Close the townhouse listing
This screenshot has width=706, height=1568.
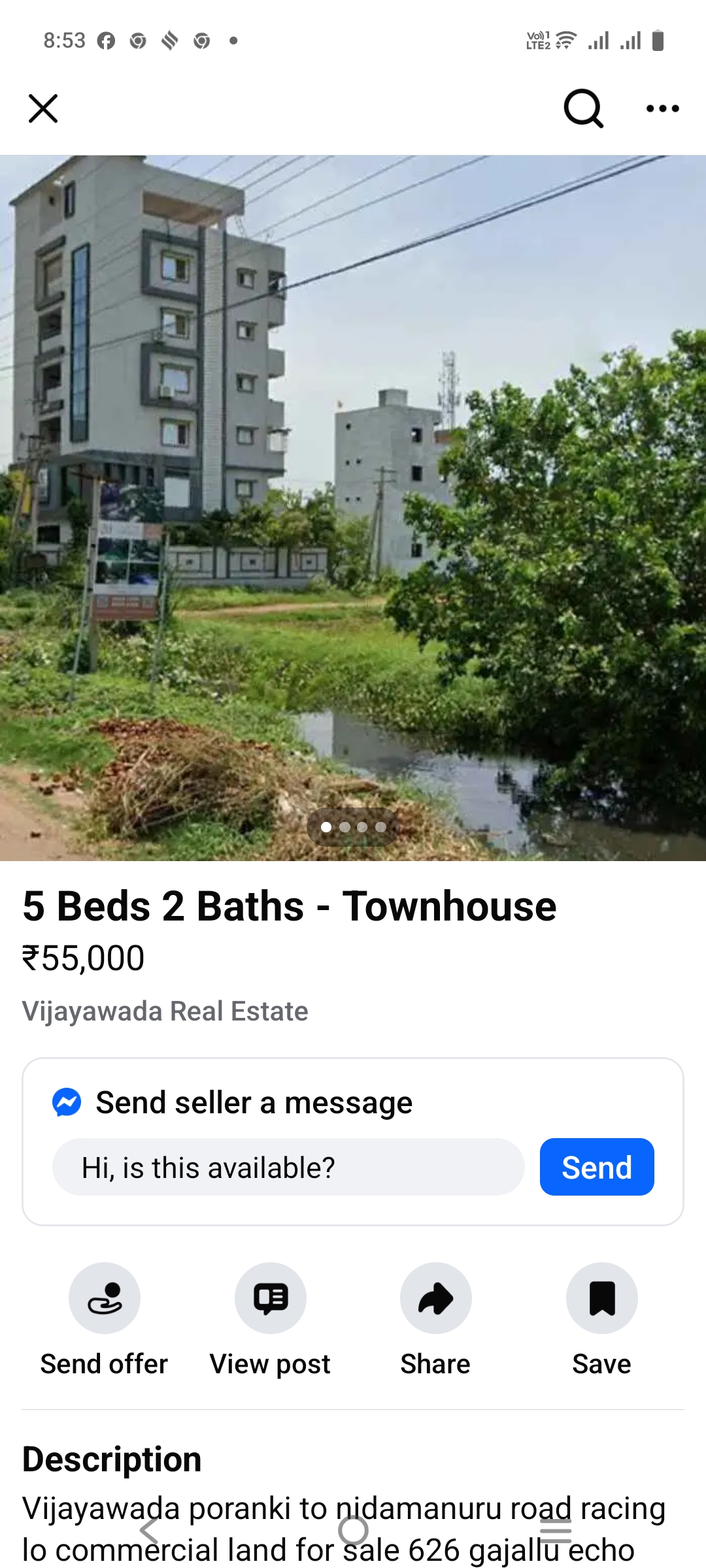(x=43, y=108)
